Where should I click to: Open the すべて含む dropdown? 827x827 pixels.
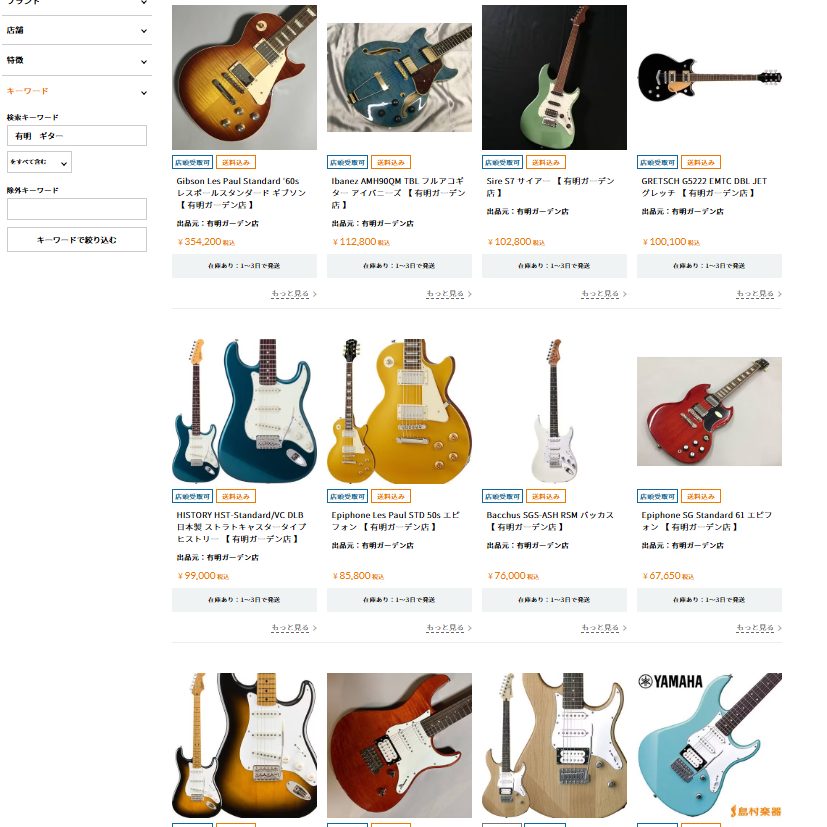tap(40, 162)
